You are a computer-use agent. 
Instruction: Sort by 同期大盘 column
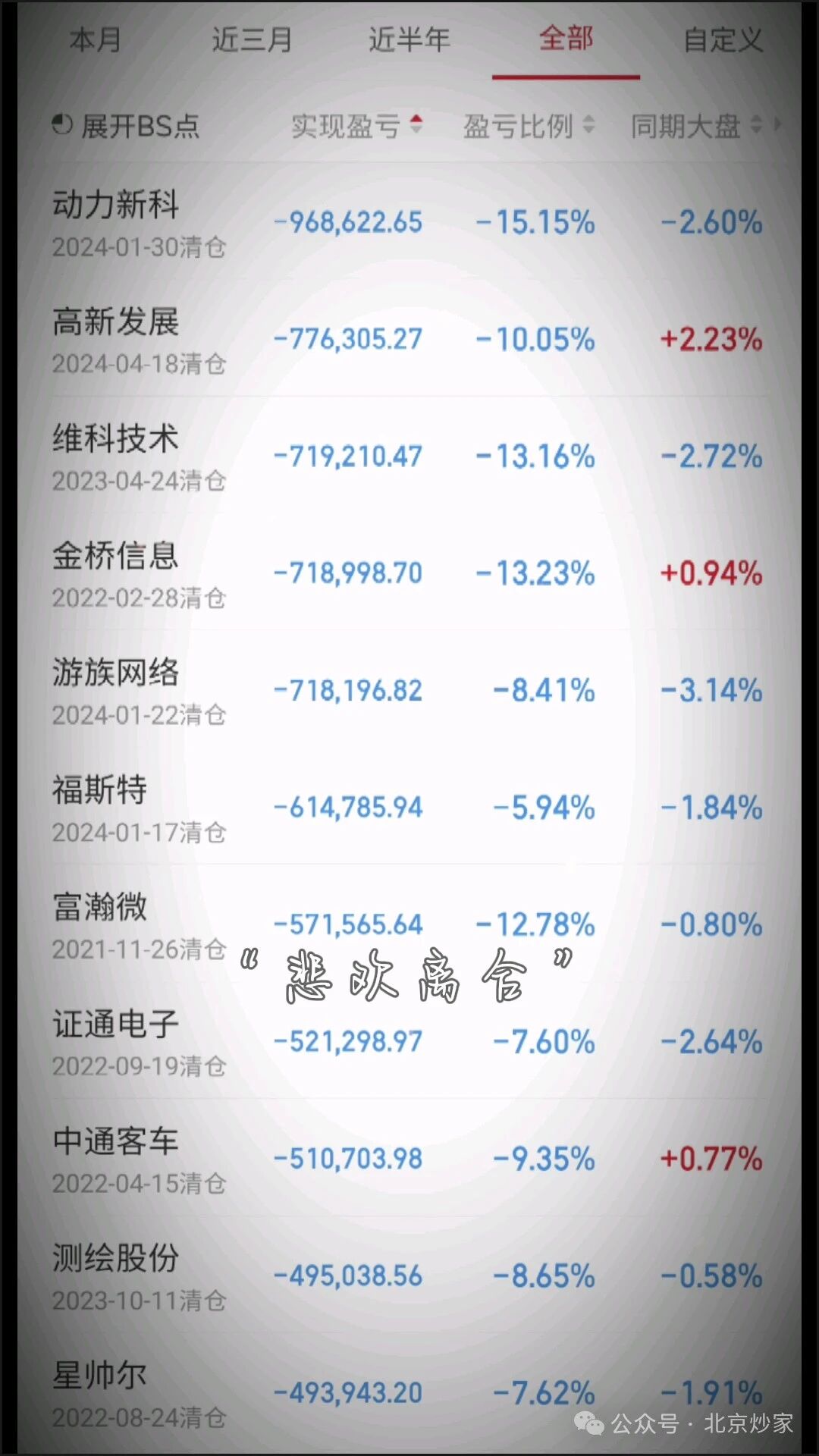[696, 126]
